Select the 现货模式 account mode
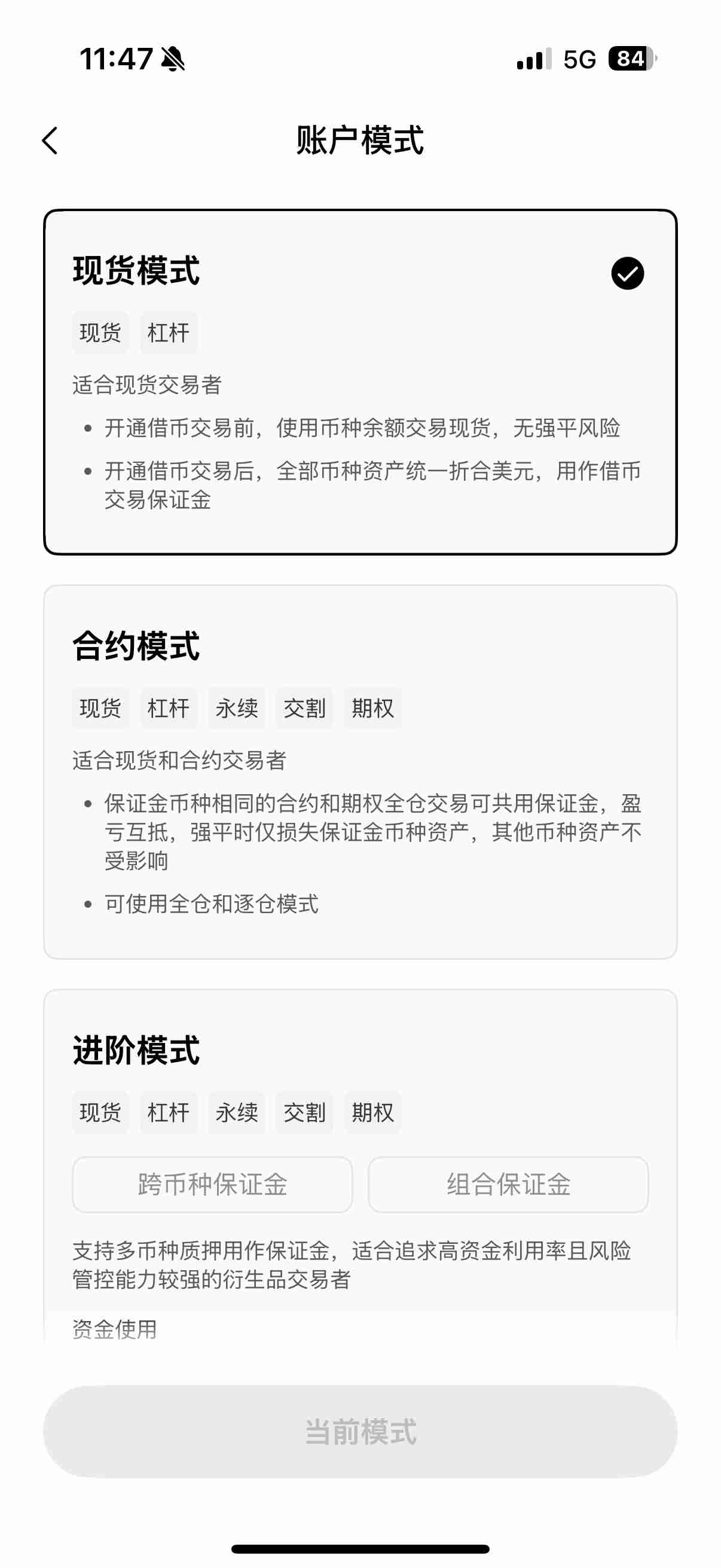Screen dimensions: 721x1568 pyautogui.click(x=360, y=380)
